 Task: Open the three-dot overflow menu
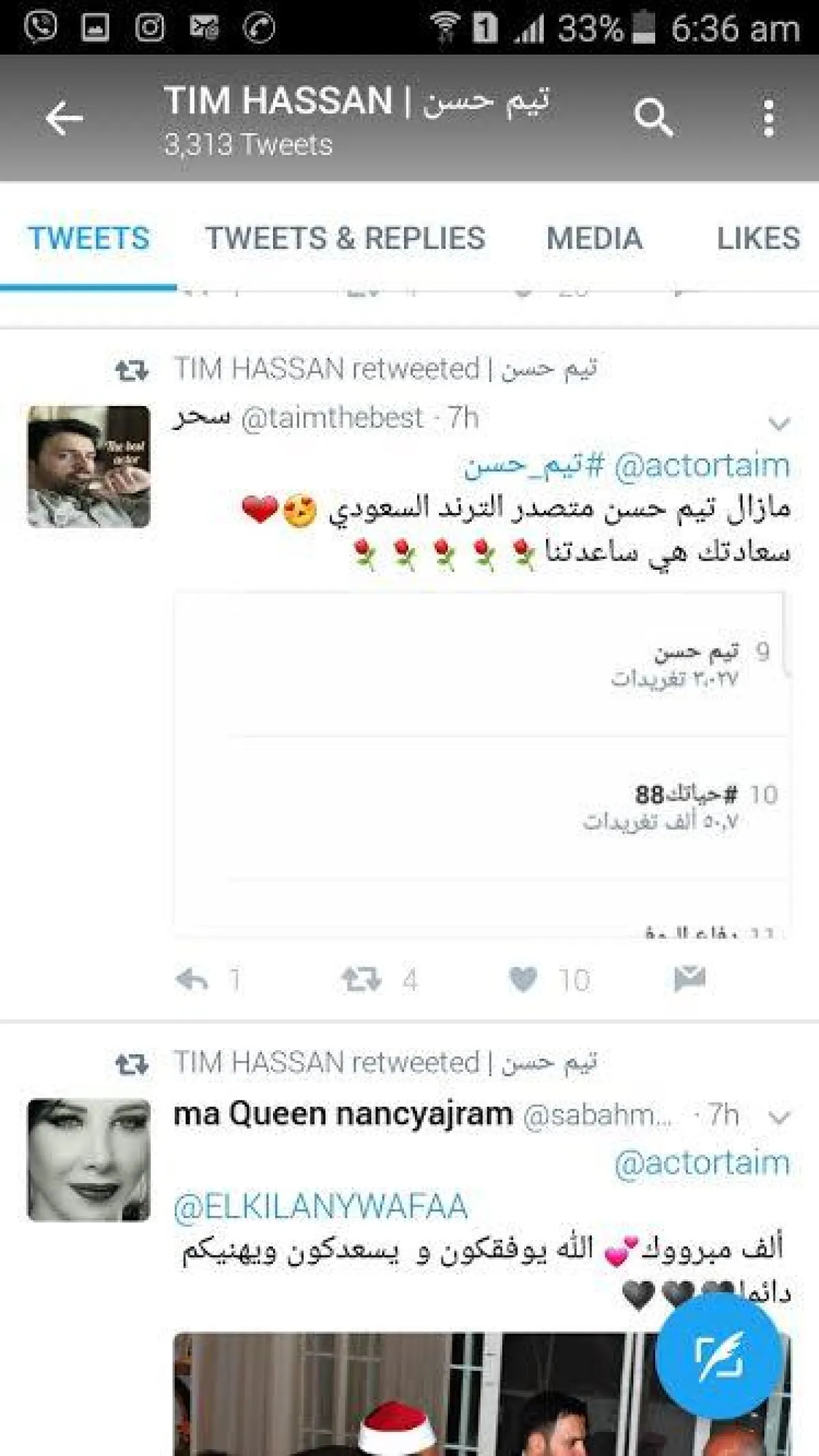tap(768, 118)
